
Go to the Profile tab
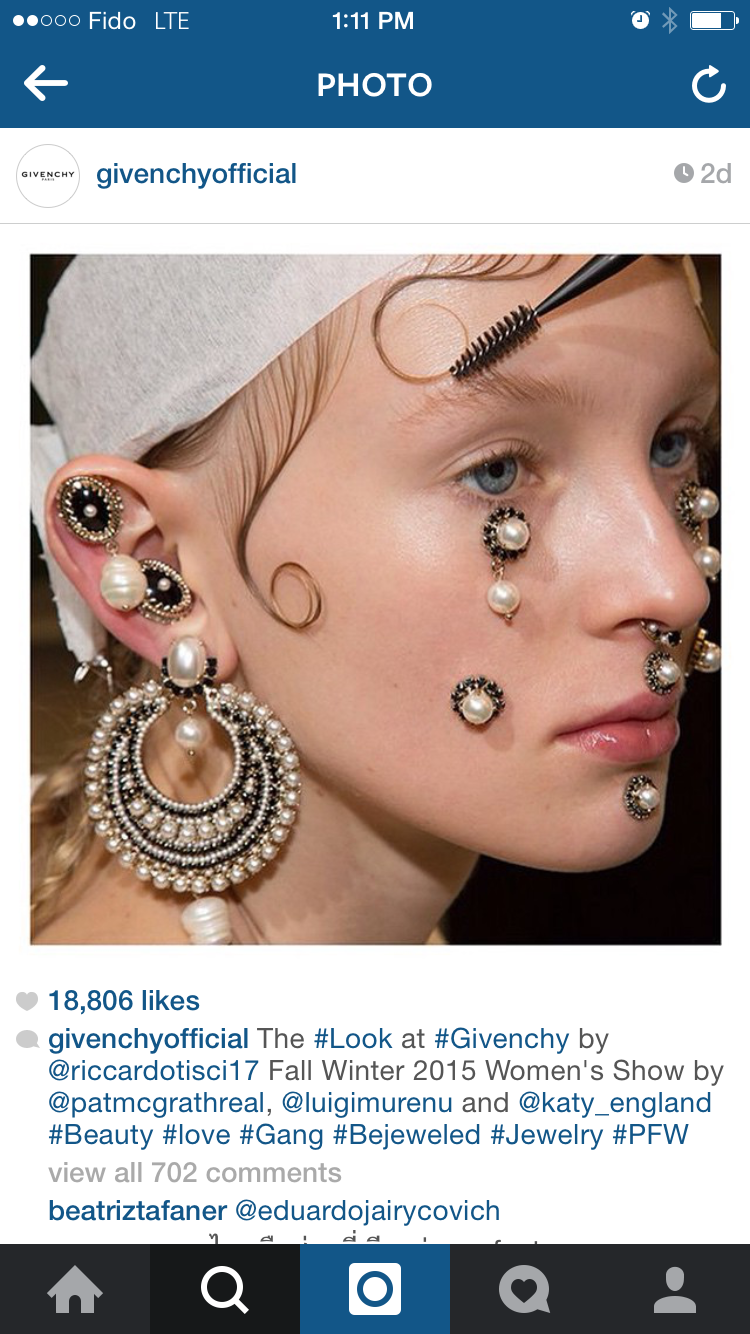pos(675,1289)
